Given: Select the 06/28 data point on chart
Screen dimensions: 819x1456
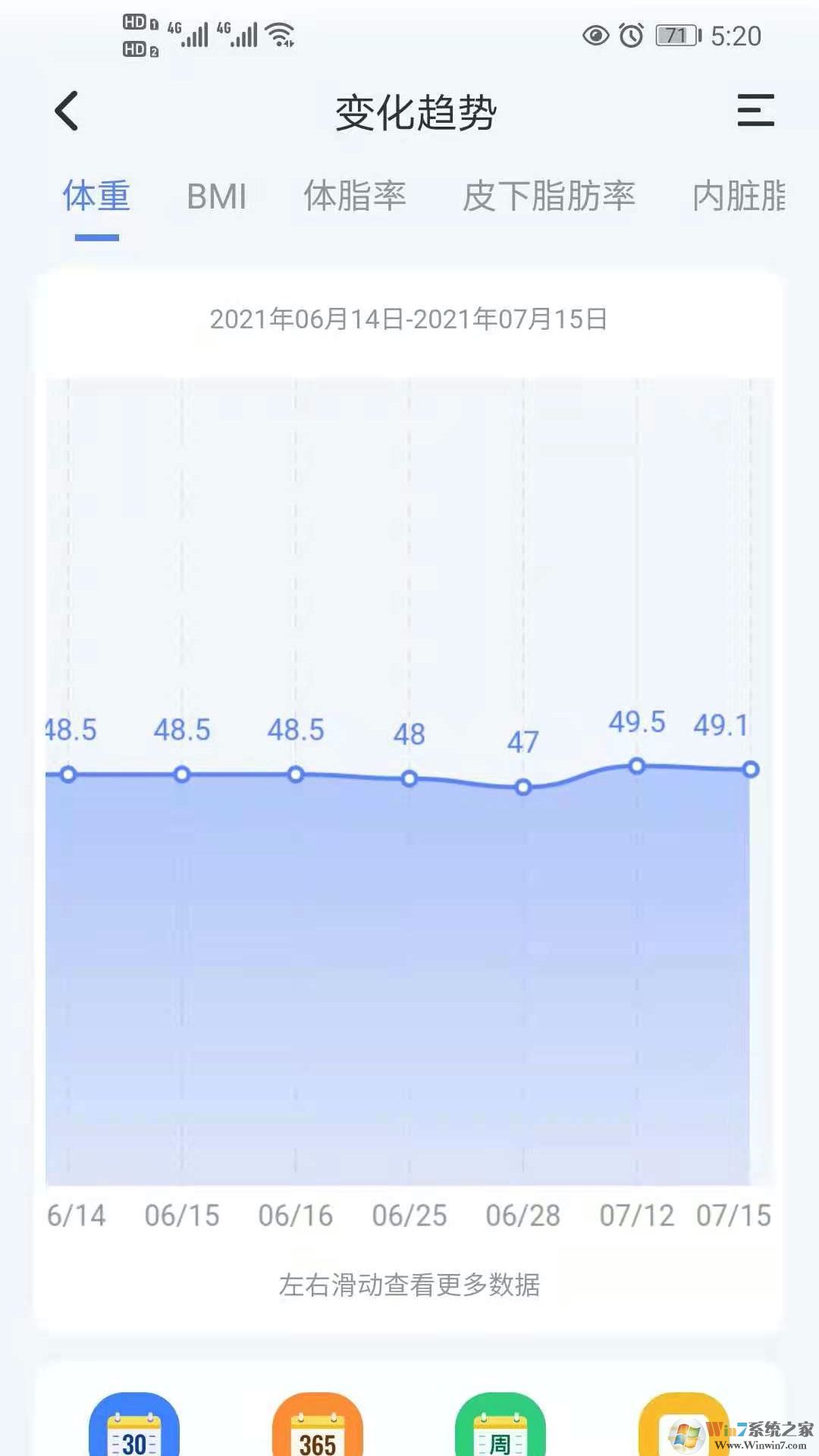Looking at the screenshot, I should pos(522,788).
